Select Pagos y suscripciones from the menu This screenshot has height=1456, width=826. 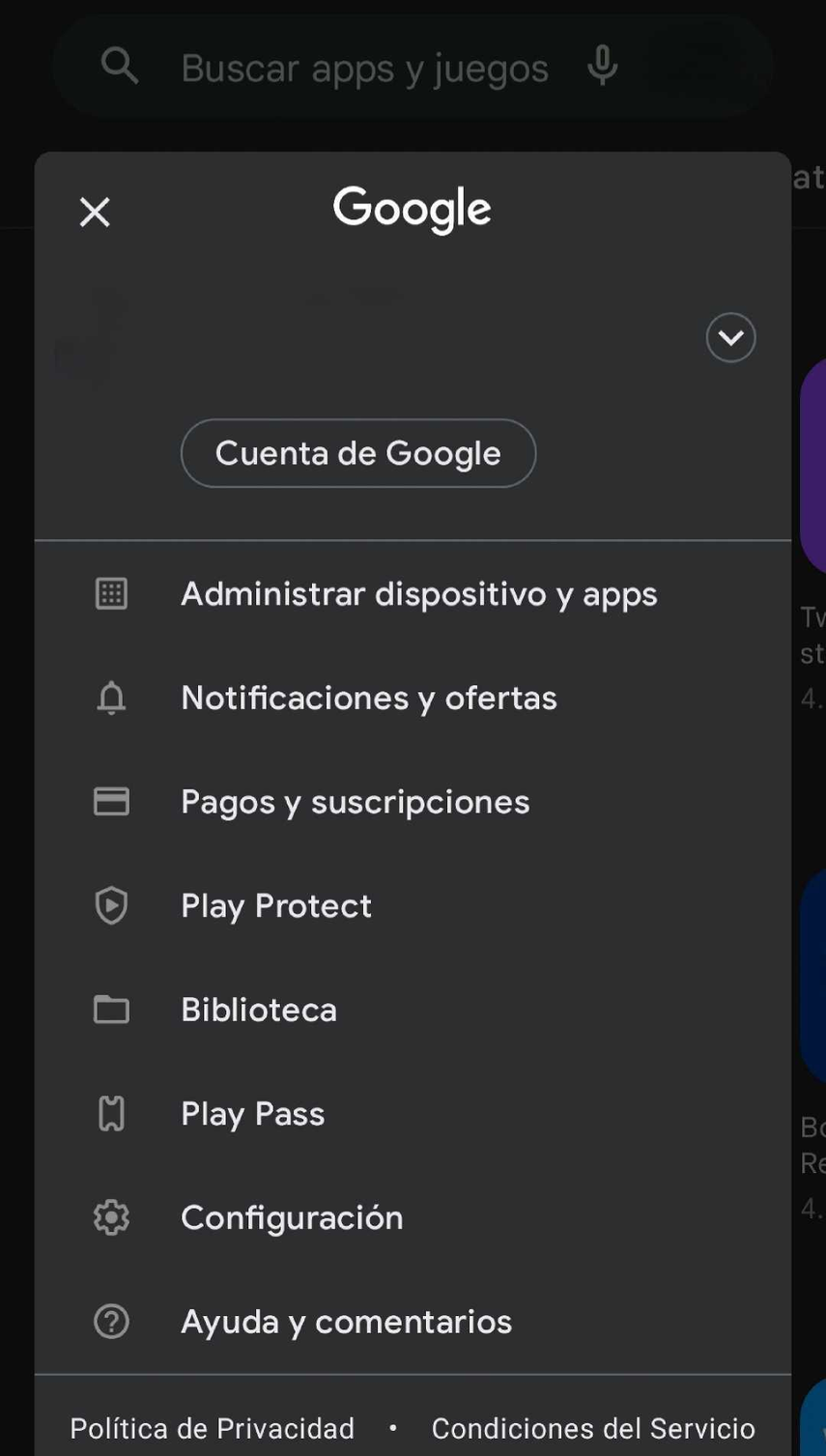click(x=355, y=801)
